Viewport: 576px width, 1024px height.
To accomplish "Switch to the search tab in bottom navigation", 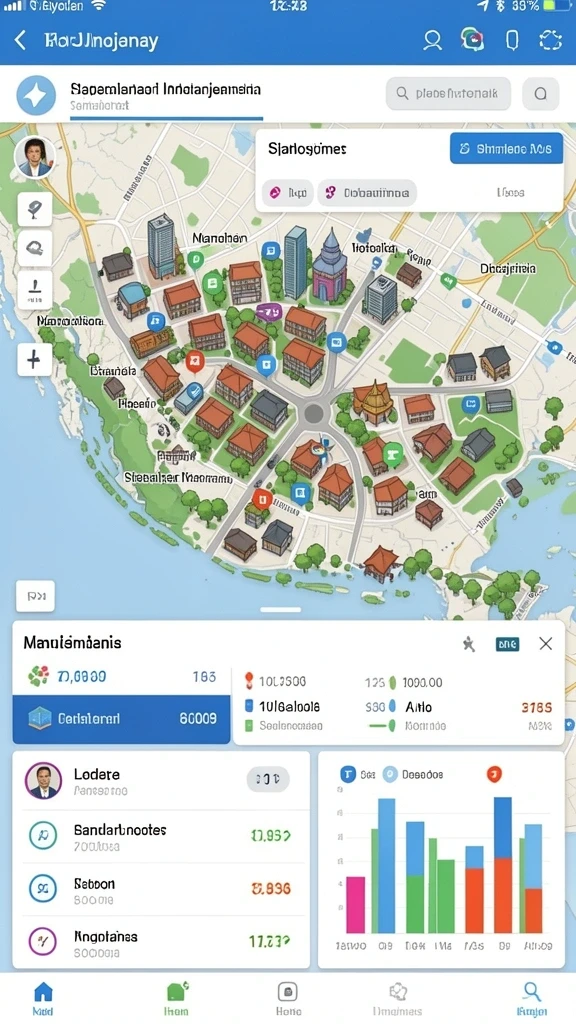I will point(532,999).
